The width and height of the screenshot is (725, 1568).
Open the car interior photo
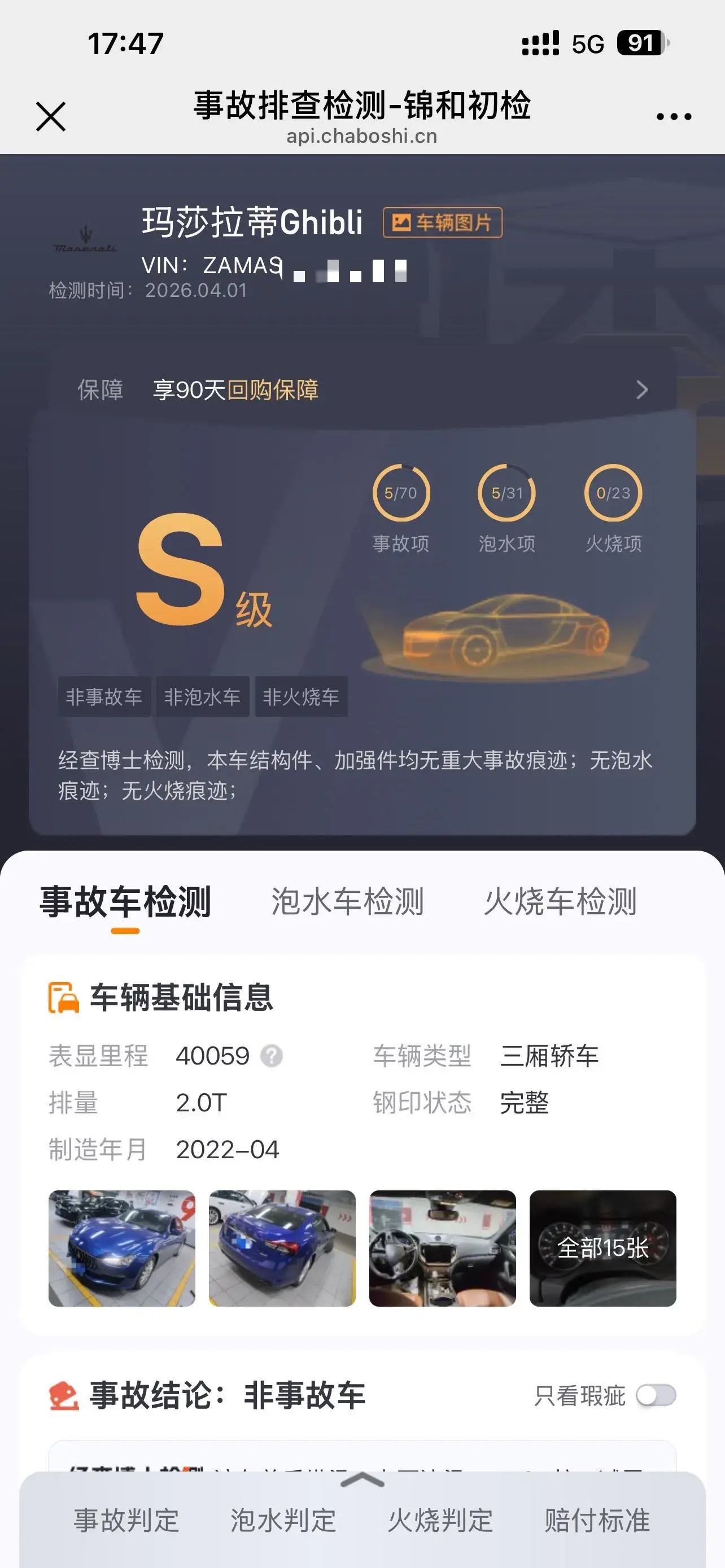click(443, 1249)
